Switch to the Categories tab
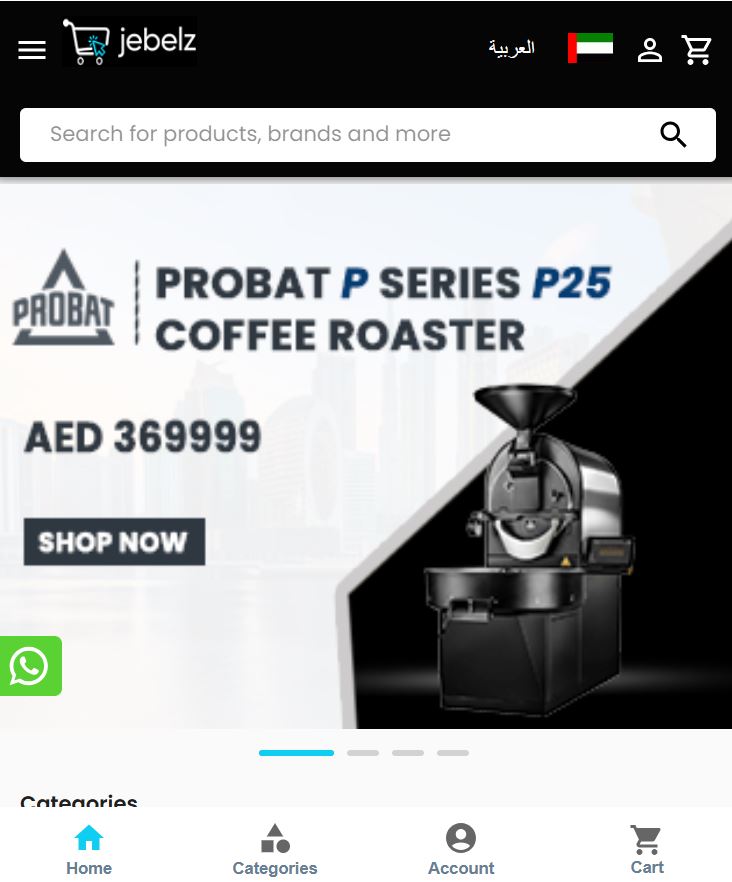 (x=275, y=848)
